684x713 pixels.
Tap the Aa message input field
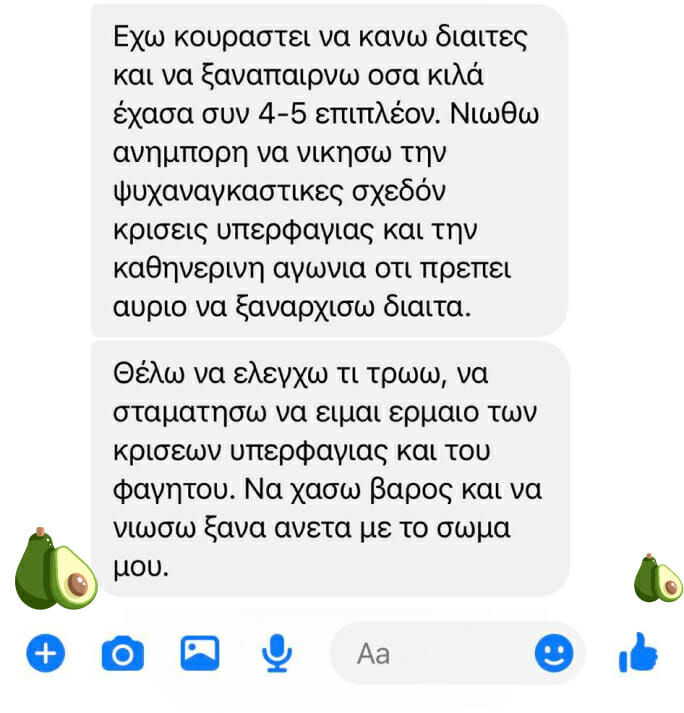tap(430, 655)
